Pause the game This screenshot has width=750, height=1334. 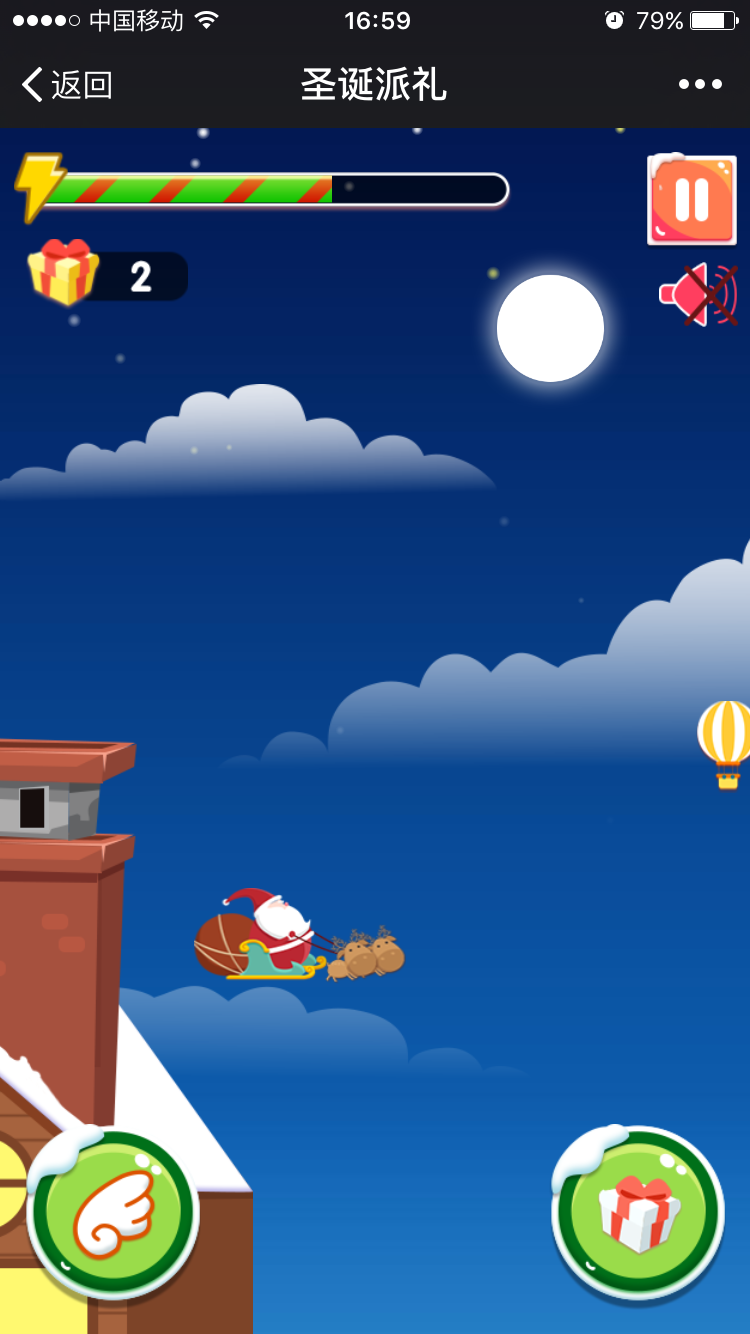coord(692,200)
